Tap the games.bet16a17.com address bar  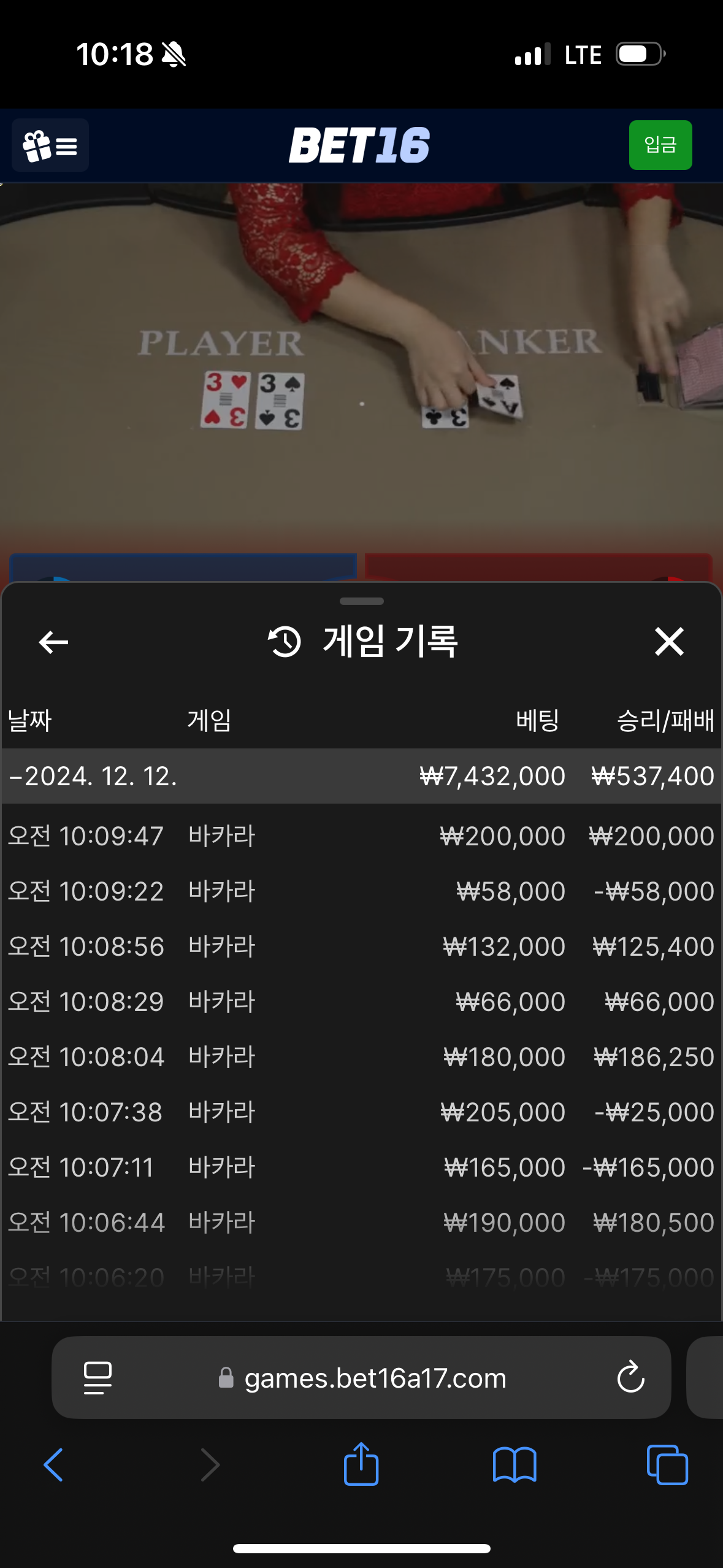(x=374, y=1378)
